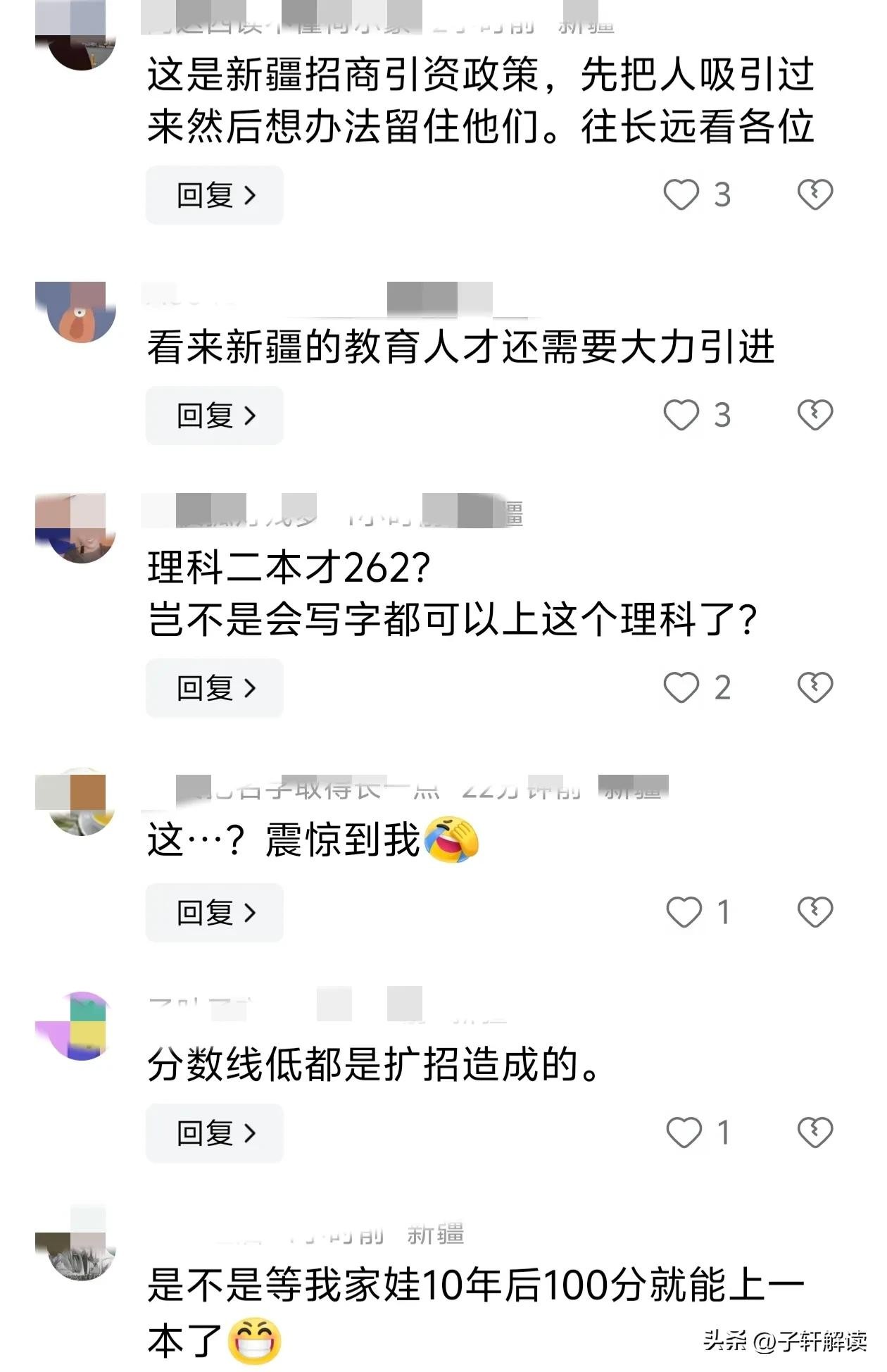
Task: Like the 教育人才还需要大力引进 comment
Action: point(681,415)
